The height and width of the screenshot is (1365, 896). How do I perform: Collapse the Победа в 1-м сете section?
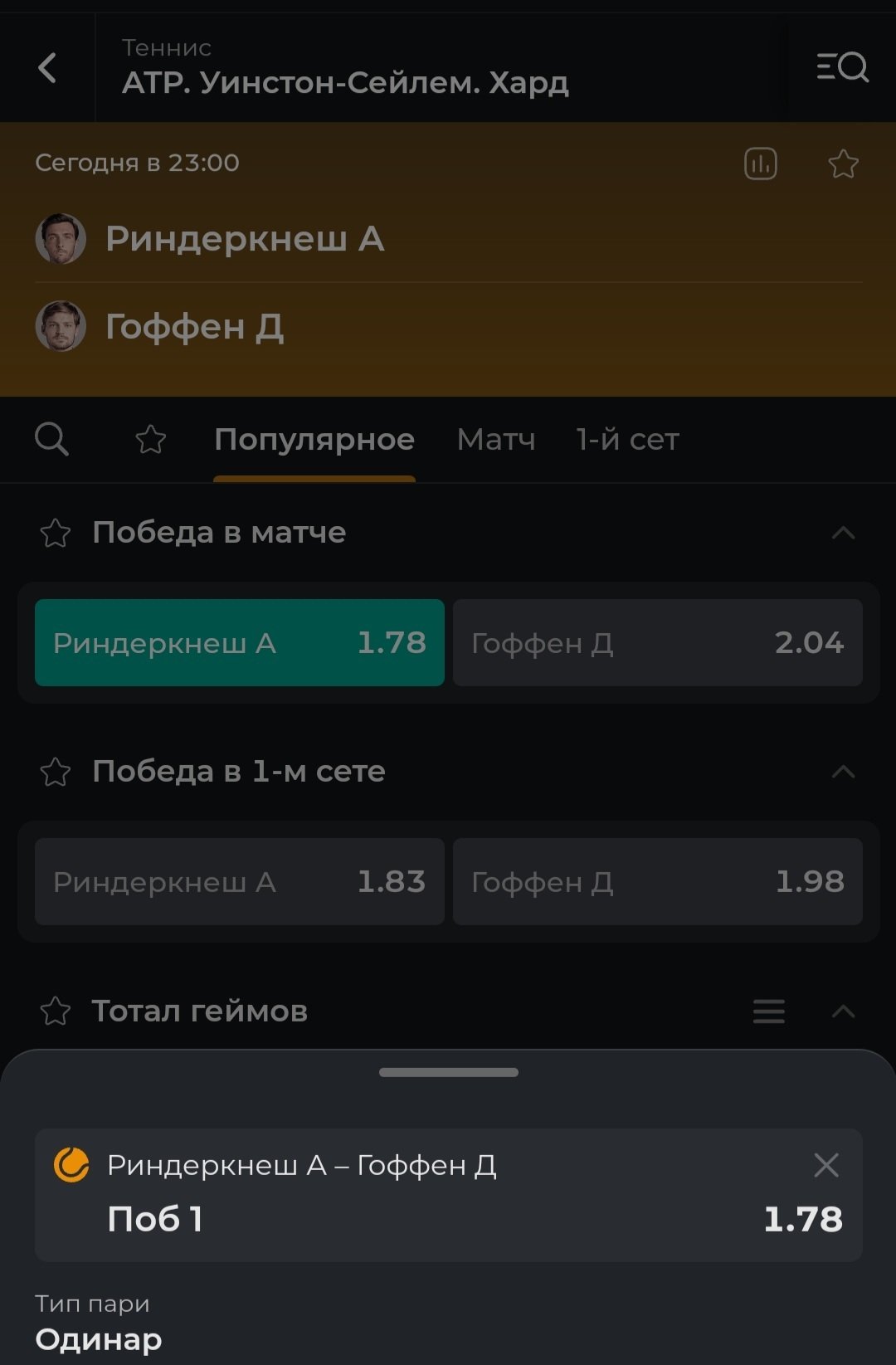(x=843, y=772)
